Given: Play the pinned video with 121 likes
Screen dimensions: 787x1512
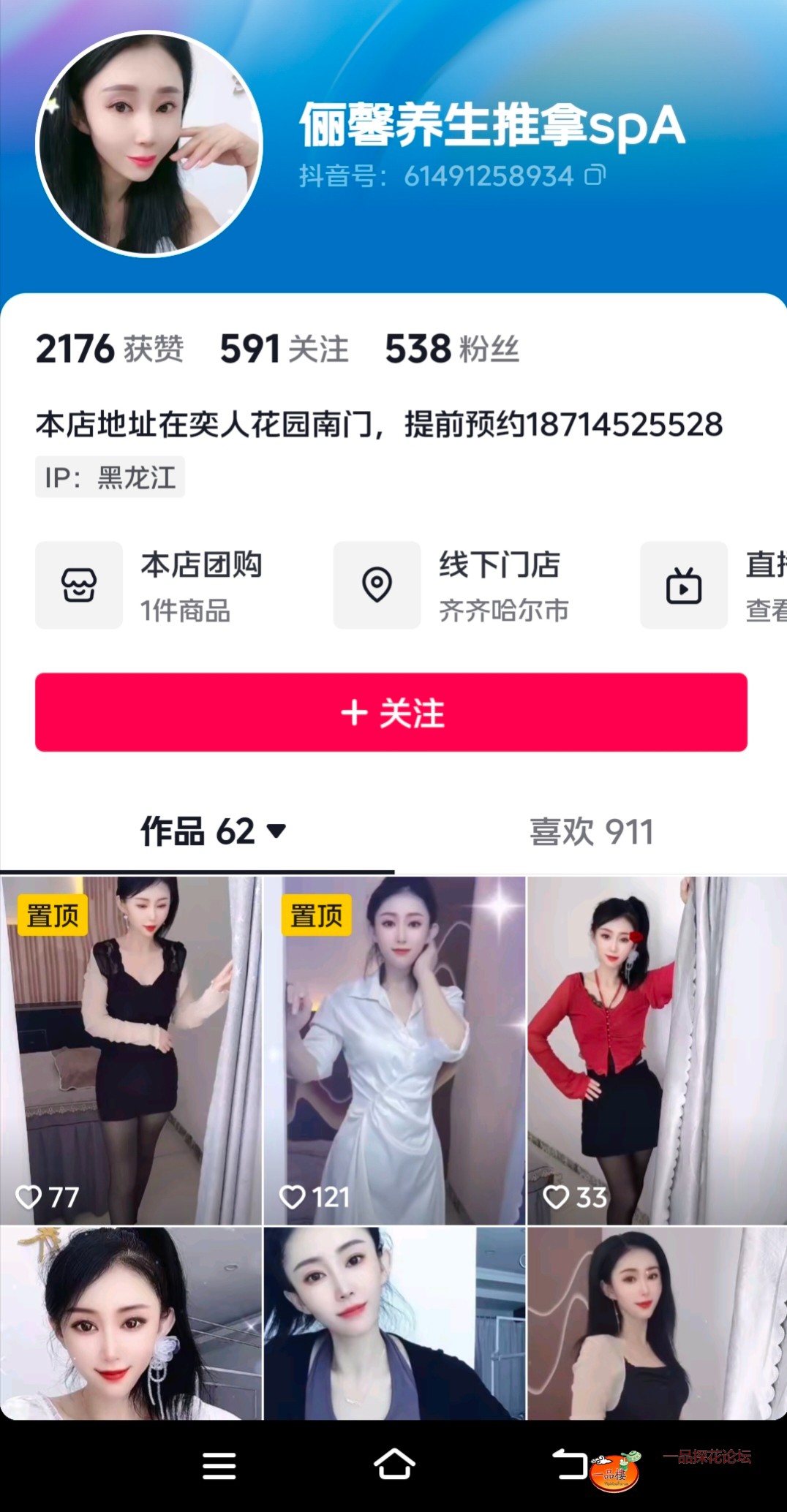Looking at the screenshot, I should (x=394, y=1050).
